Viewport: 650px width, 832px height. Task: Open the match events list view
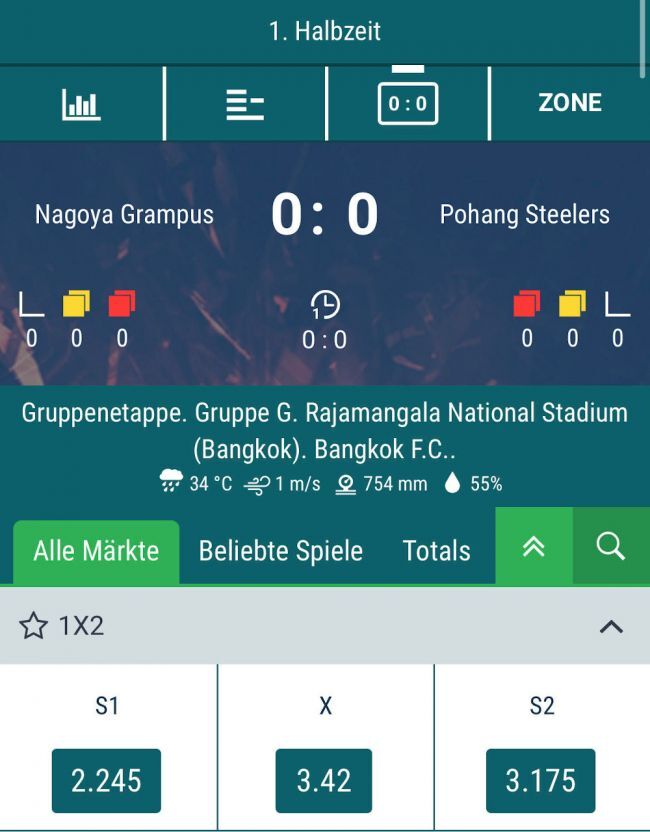pyautogui.click(x=245, y=104)
